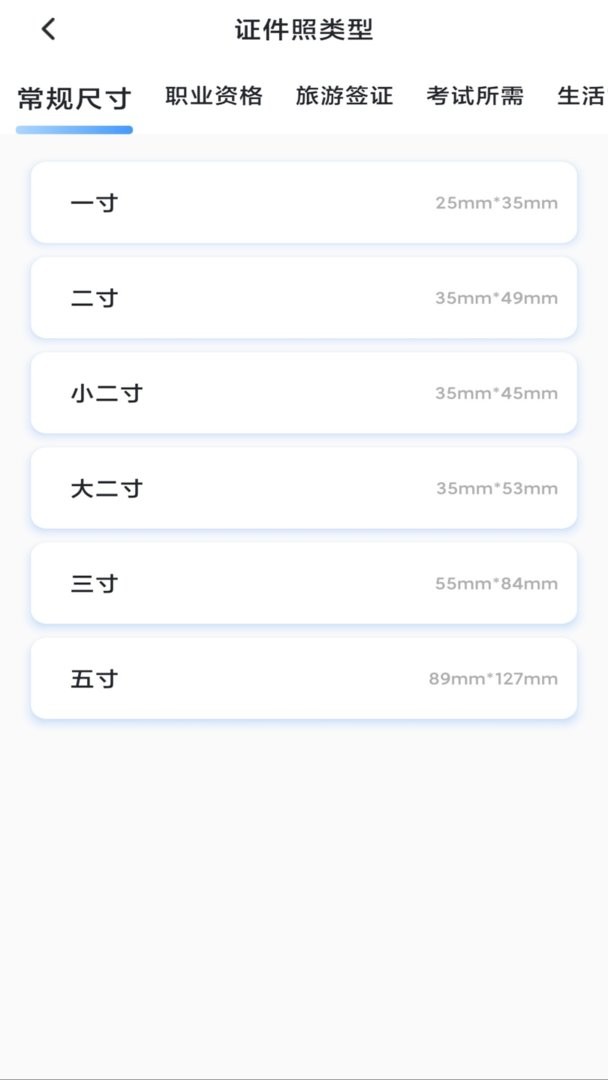This screenshot has width=608, height=1080.
Task: Show the 生活 tab
Action: coord(581,96)
